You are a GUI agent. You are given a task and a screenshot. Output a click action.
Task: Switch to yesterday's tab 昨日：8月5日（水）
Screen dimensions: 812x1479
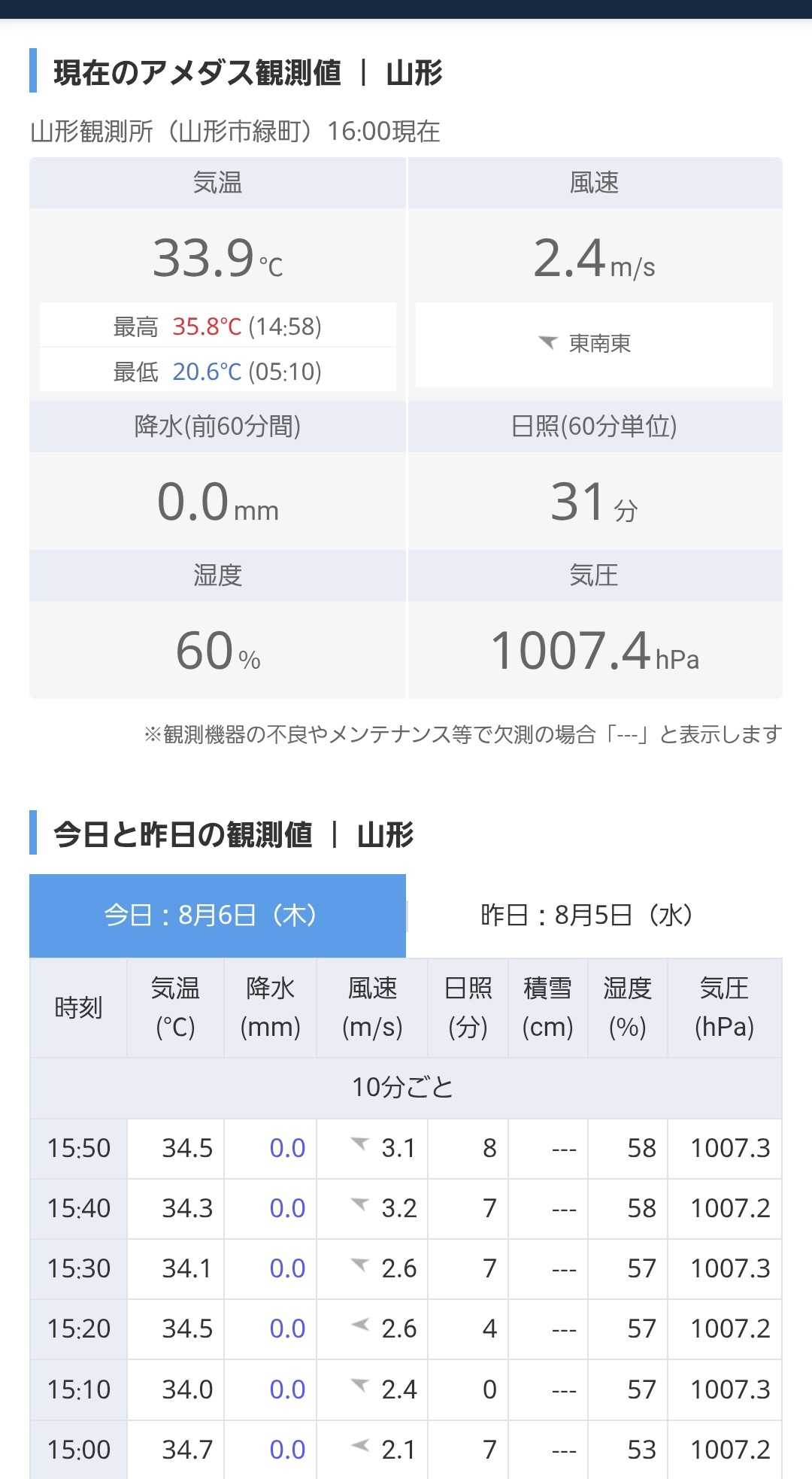594,916
